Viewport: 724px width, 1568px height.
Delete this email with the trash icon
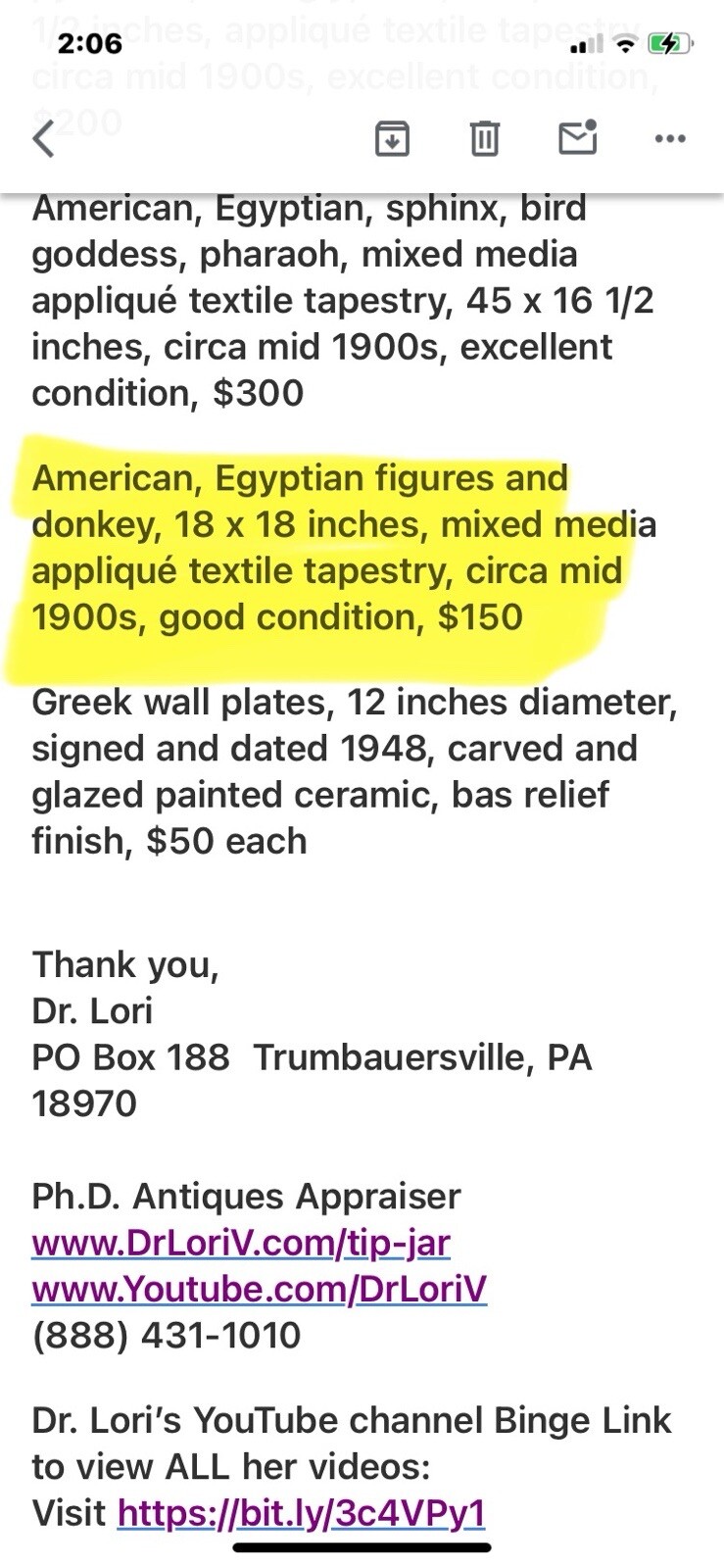click(x=484, y=138)
